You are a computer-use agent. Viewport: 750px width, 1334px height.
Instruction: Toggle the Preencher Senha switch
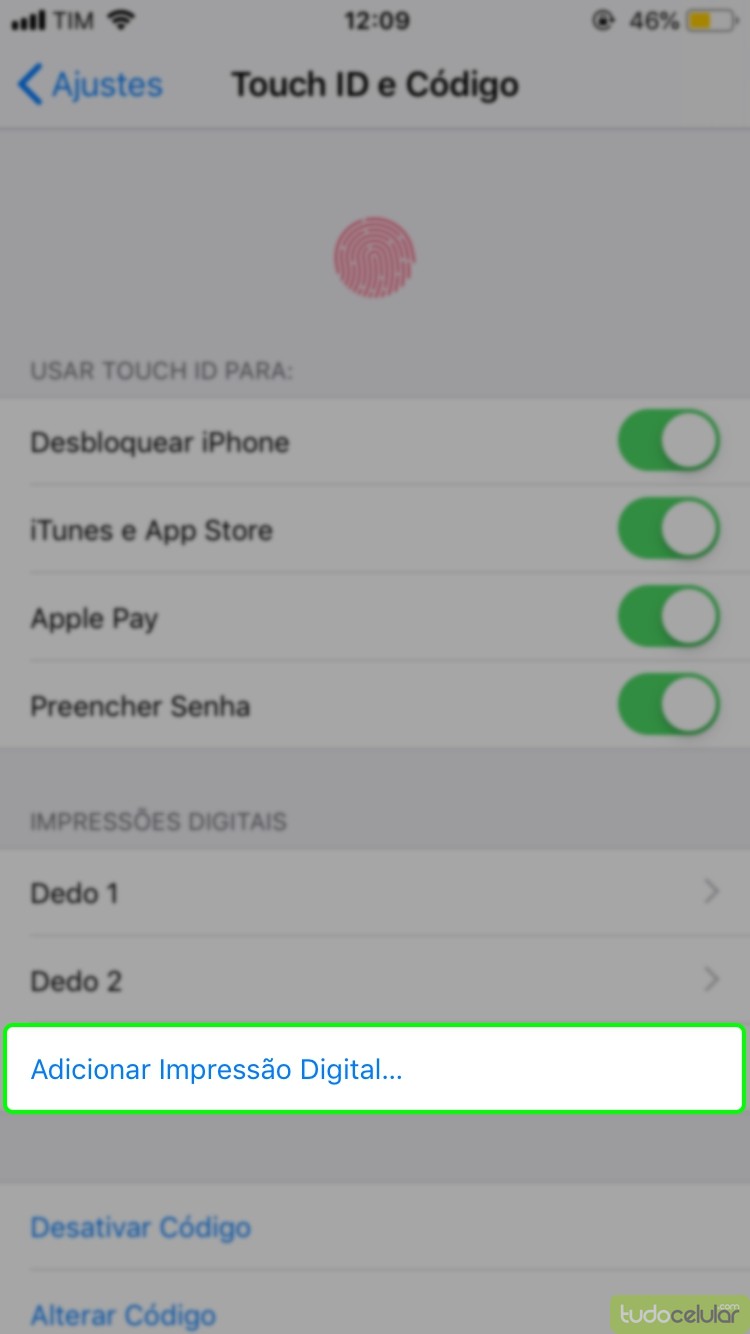coord(668,705)
